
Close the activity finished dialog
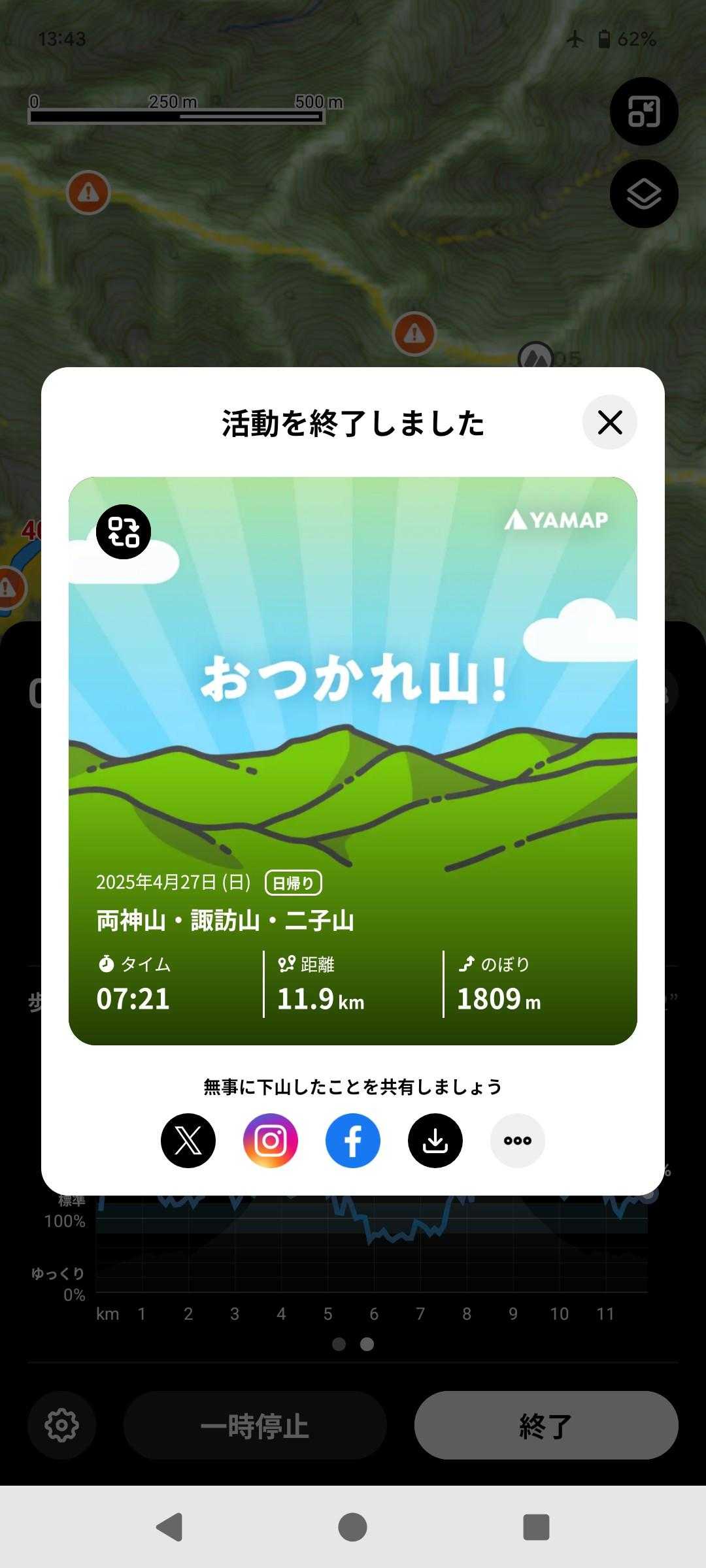pyautogui.click(x=609, y=422)
